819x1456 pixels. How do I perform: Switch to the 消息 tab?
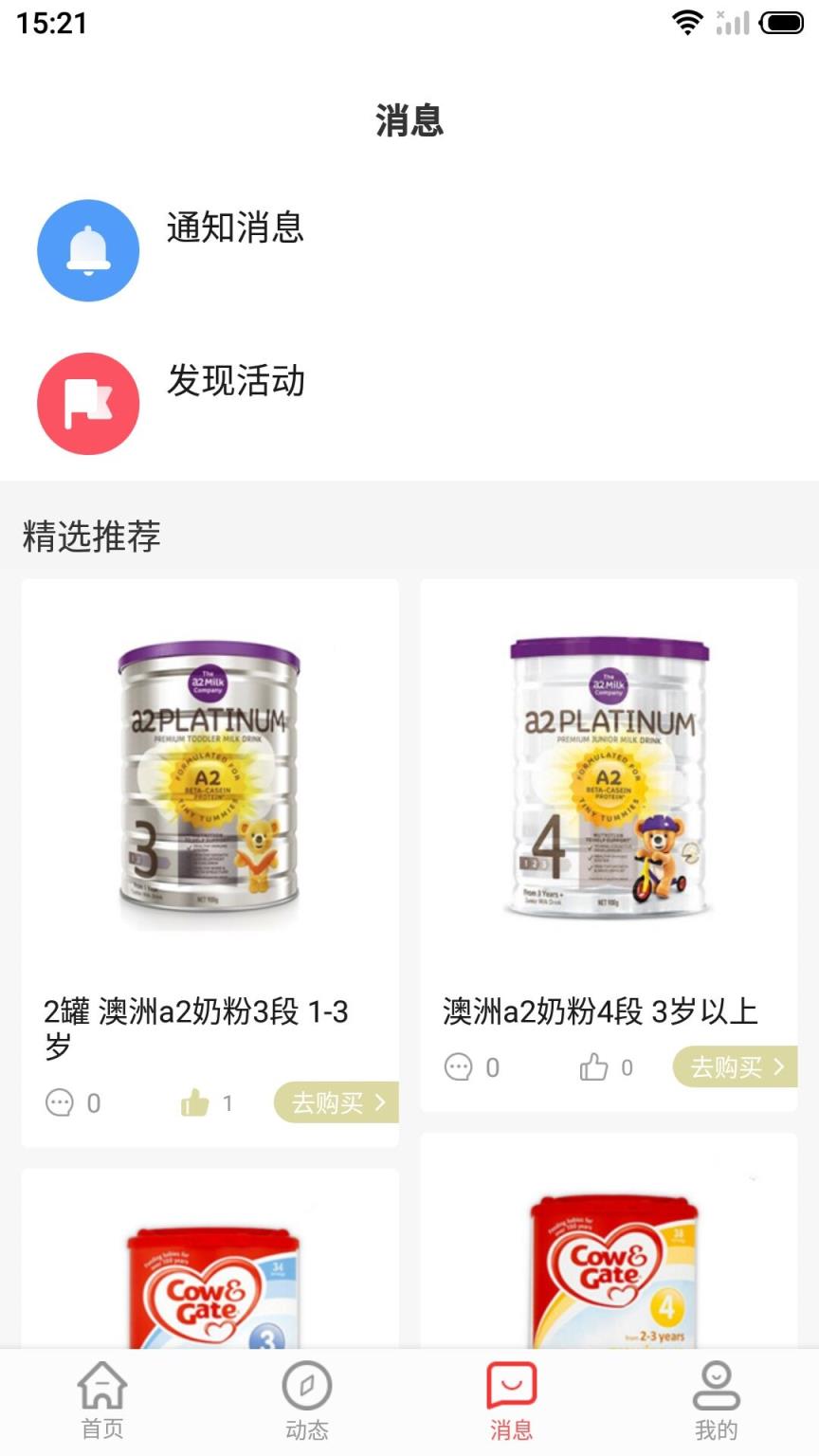(511, 1403)
